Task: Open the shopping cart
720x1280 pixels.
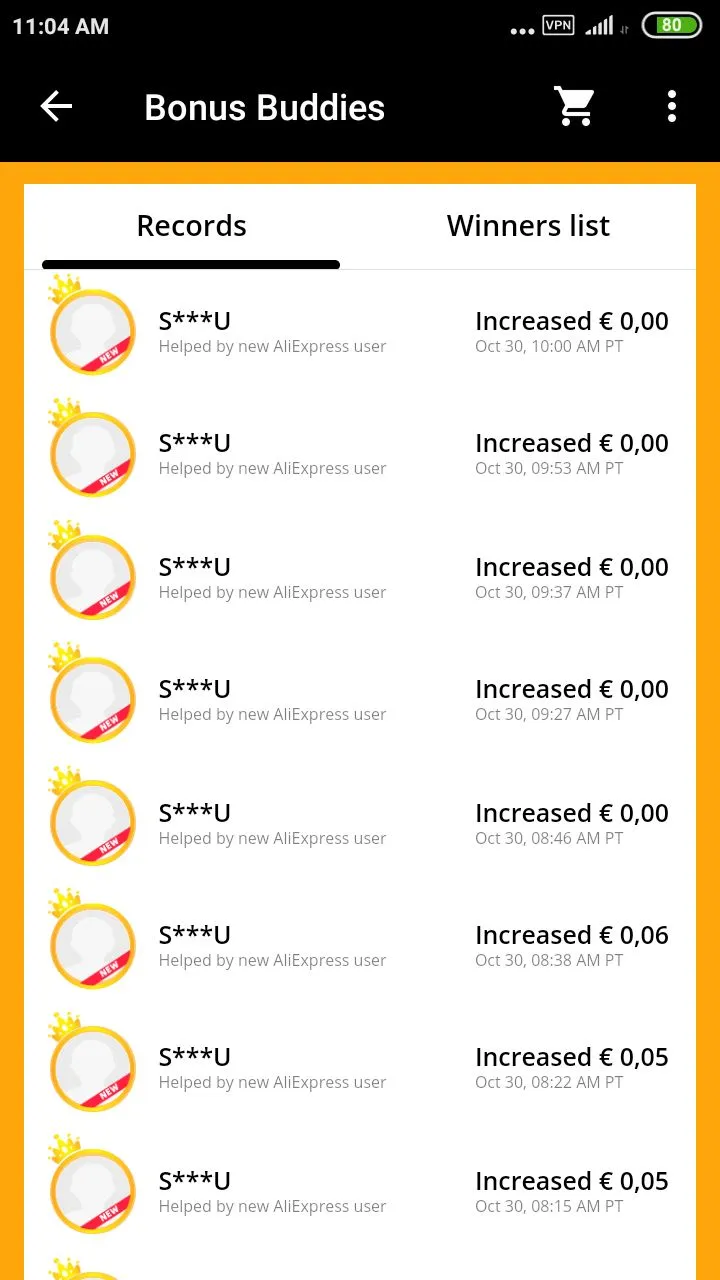Action: [575, 107]
